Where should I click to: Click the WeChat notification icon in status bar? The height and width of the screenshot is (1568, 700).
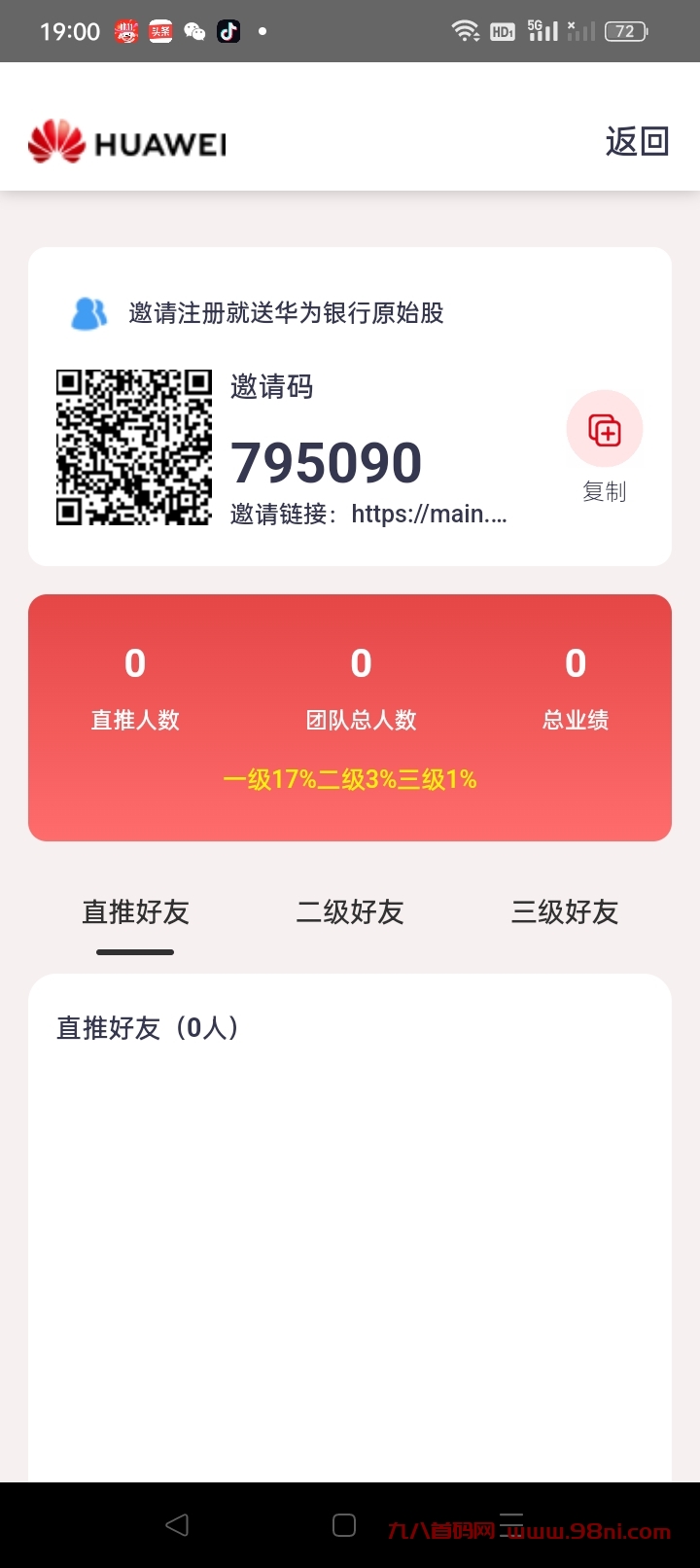point(194,30)
